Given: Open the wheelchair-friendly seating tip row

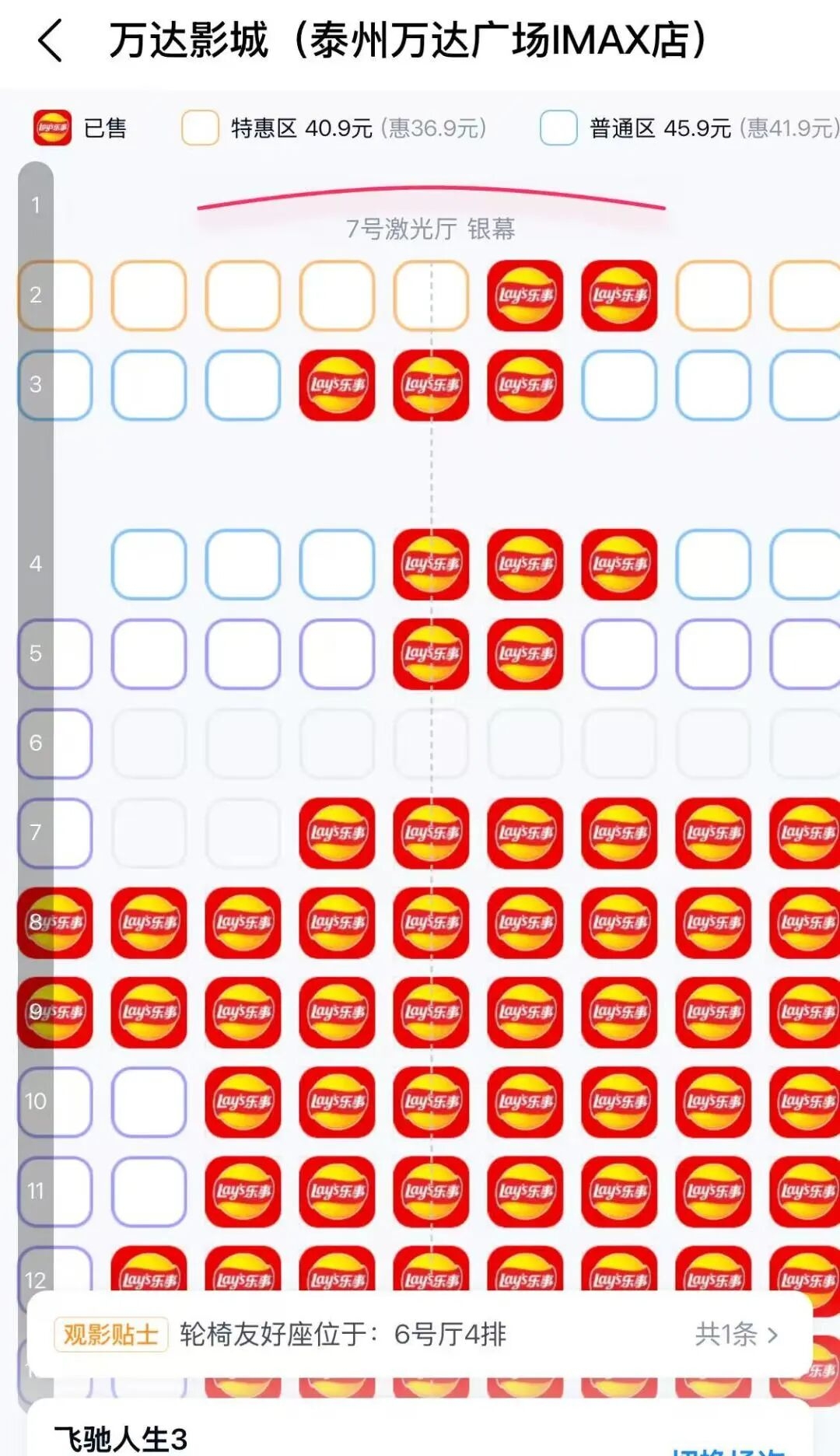Looking at the screenshot, I should click(420, 1334).
